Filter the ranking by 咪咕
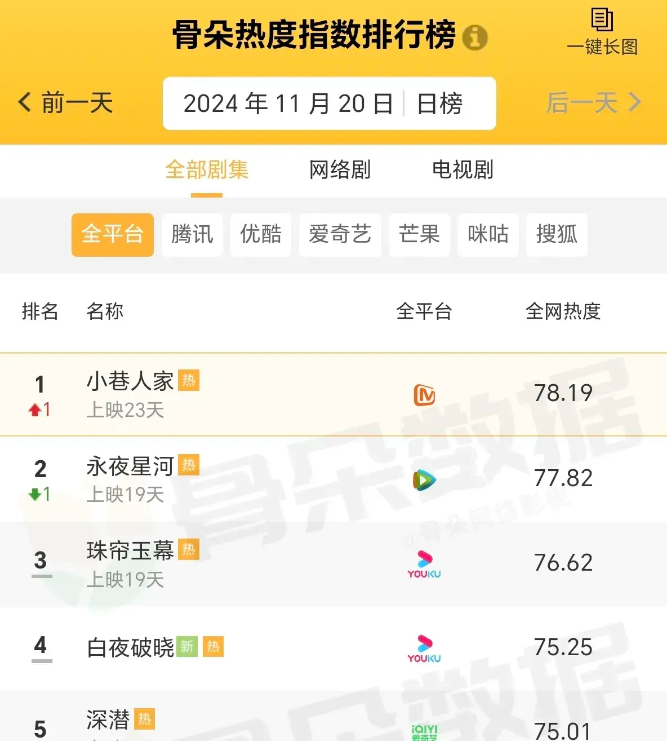Image resolution: width=667 pixels, height=741 pixels. [488, 234]
